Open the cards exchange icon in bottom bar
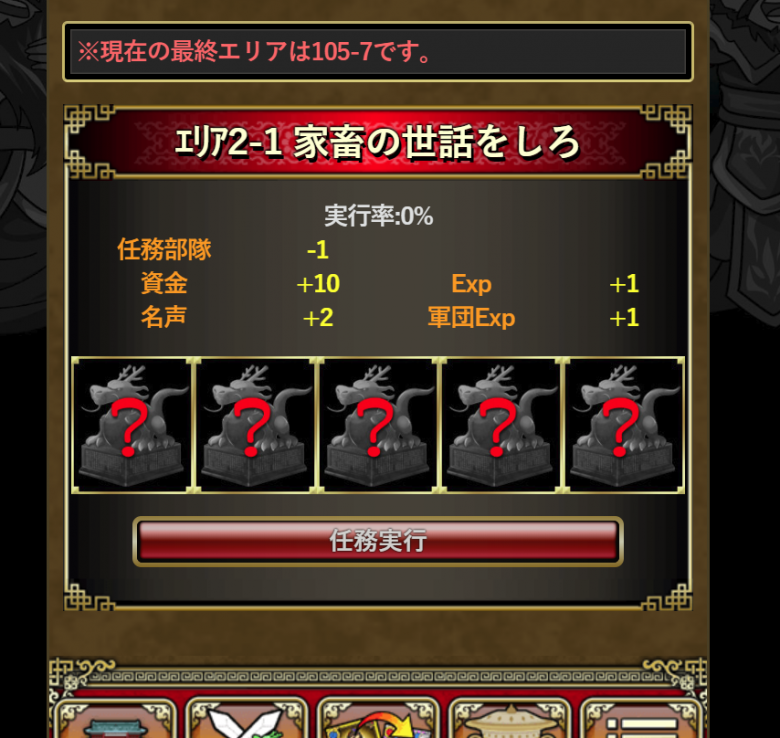780x738 pixels. pyautogui.click(x=378, y=720)
